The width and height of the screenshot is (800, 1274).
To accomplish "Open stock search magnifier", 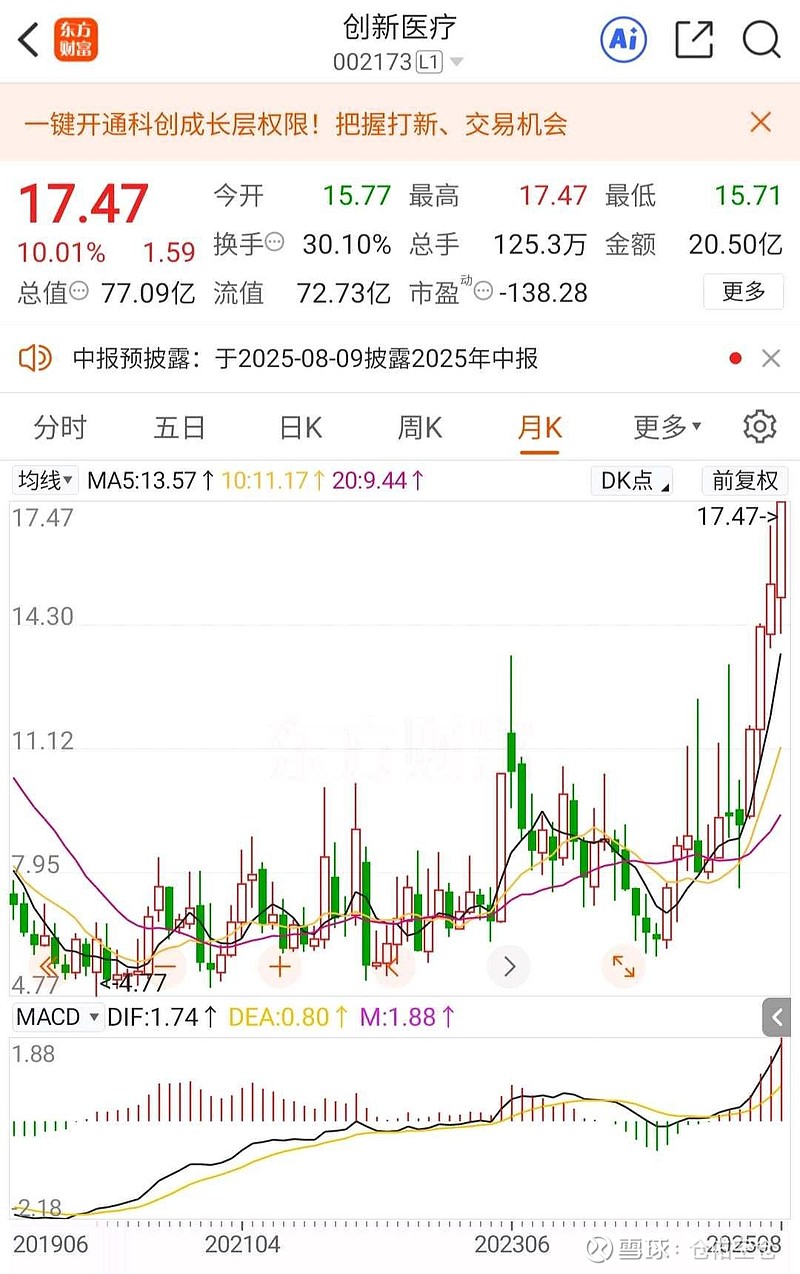I will [x=761, y=40].
